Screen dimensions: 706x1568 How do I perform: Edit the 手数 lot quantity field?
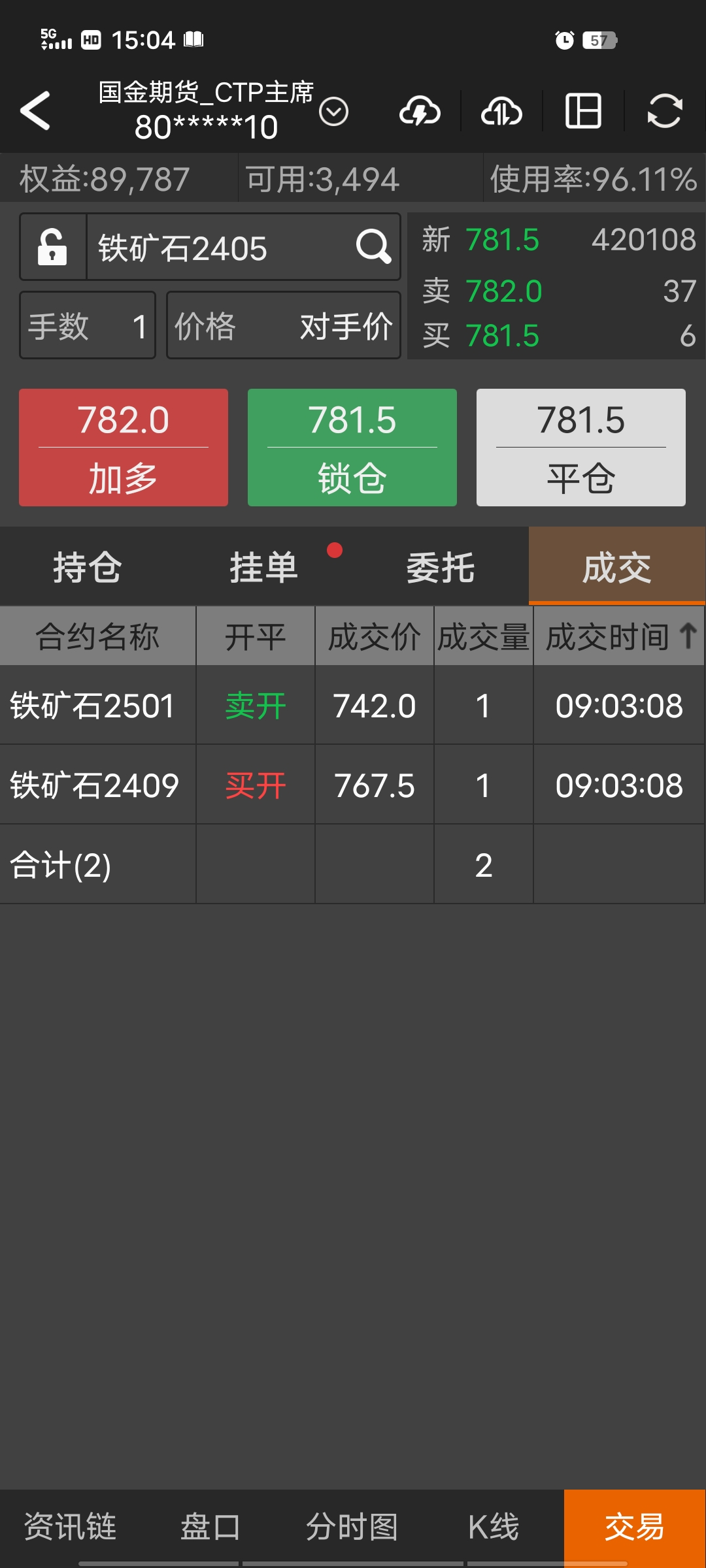coord(88,325)
